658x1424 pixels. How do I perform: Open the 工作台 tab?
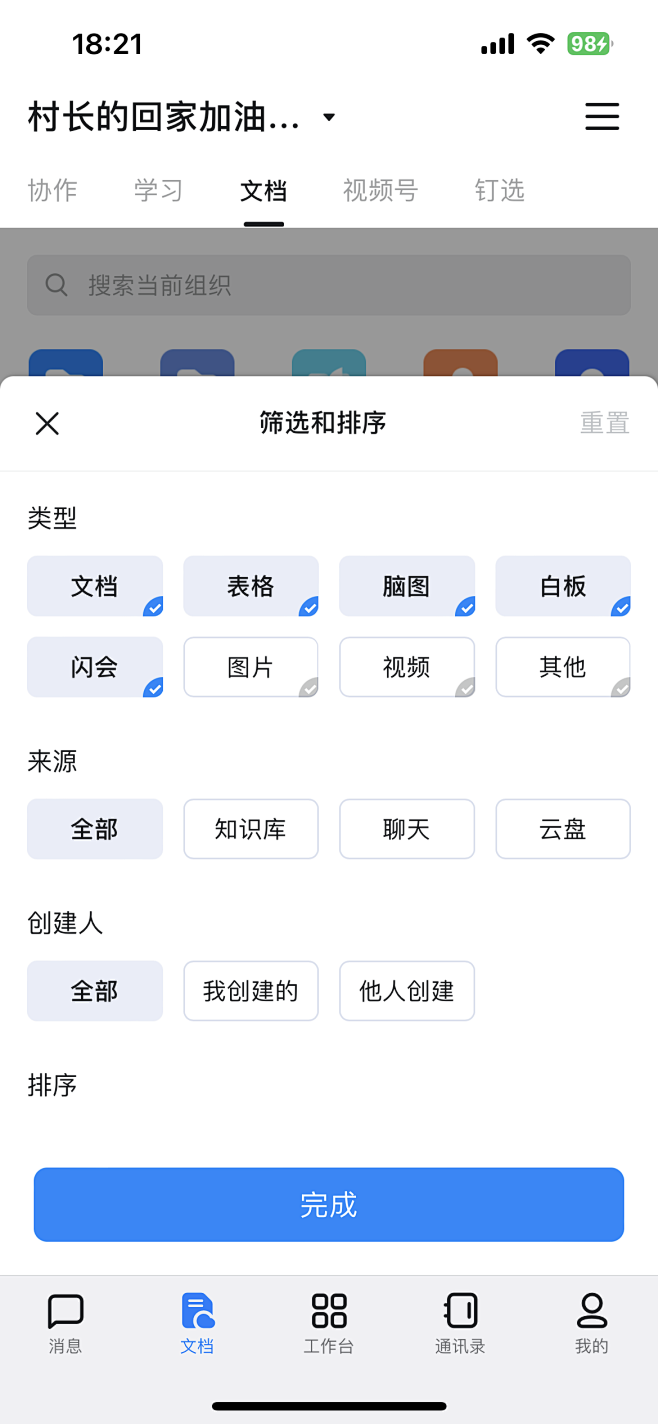(x=329, y=1322)
